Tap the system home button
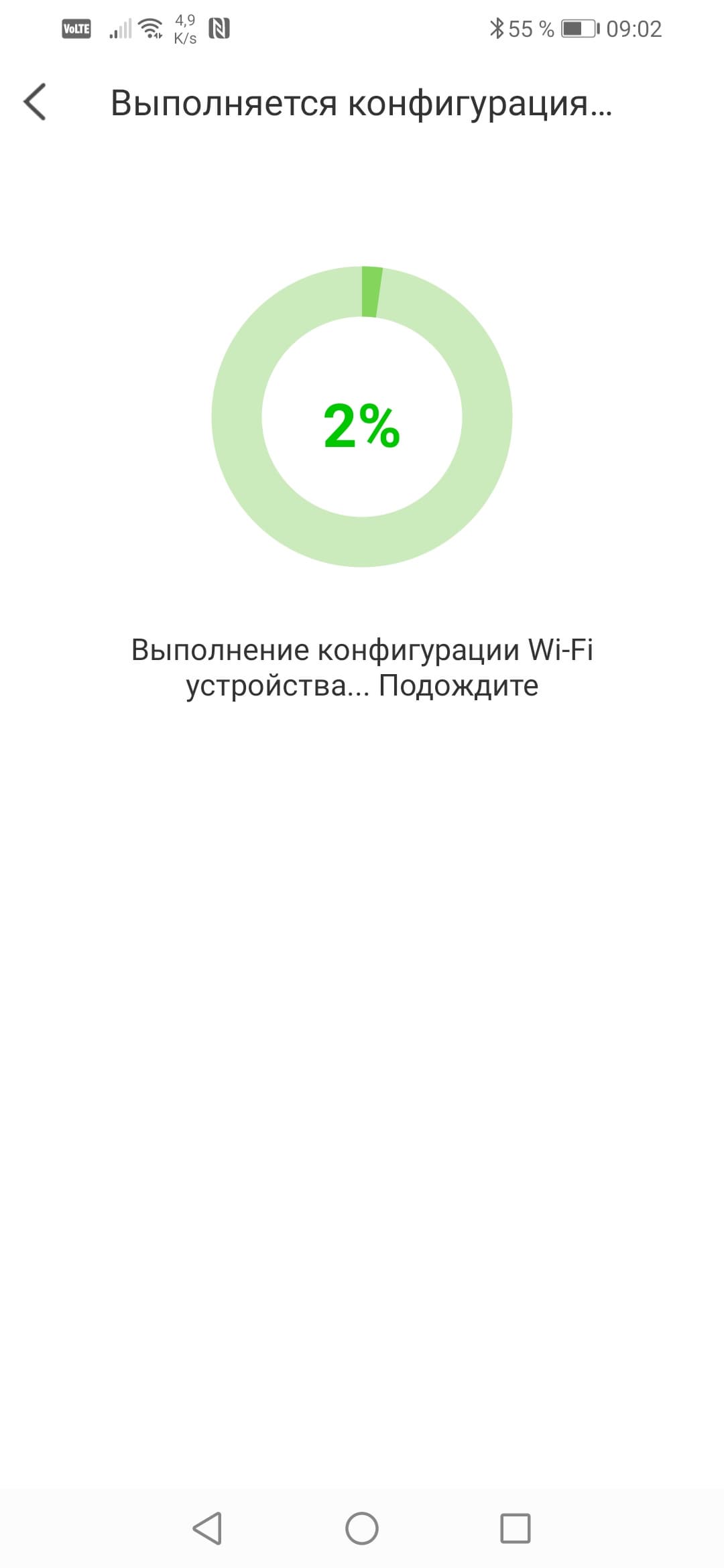Image resolution: width=724 pixels, height=1568 pixels. 362,1528
